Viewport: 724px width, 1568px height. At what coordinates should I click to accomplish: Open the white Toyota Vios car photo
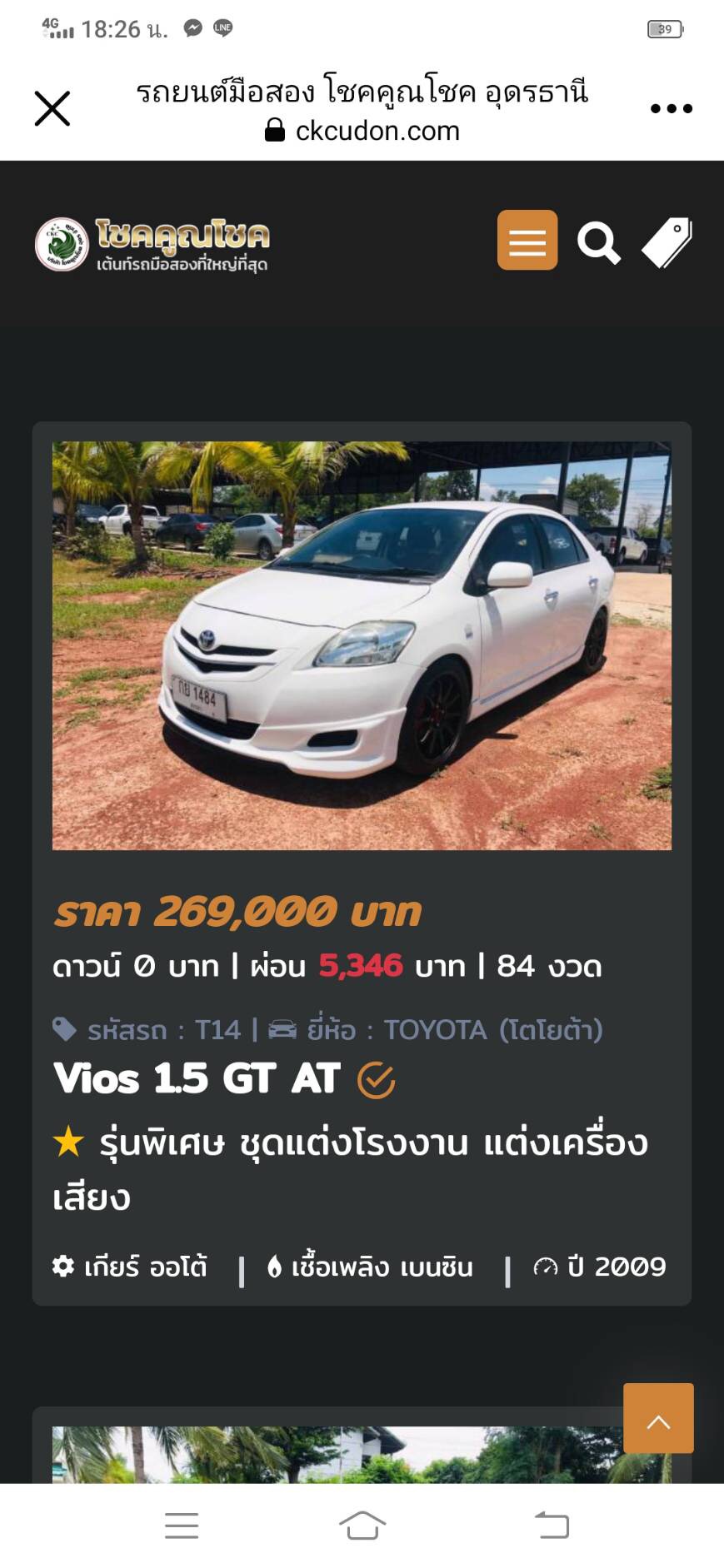click(362, 645)
